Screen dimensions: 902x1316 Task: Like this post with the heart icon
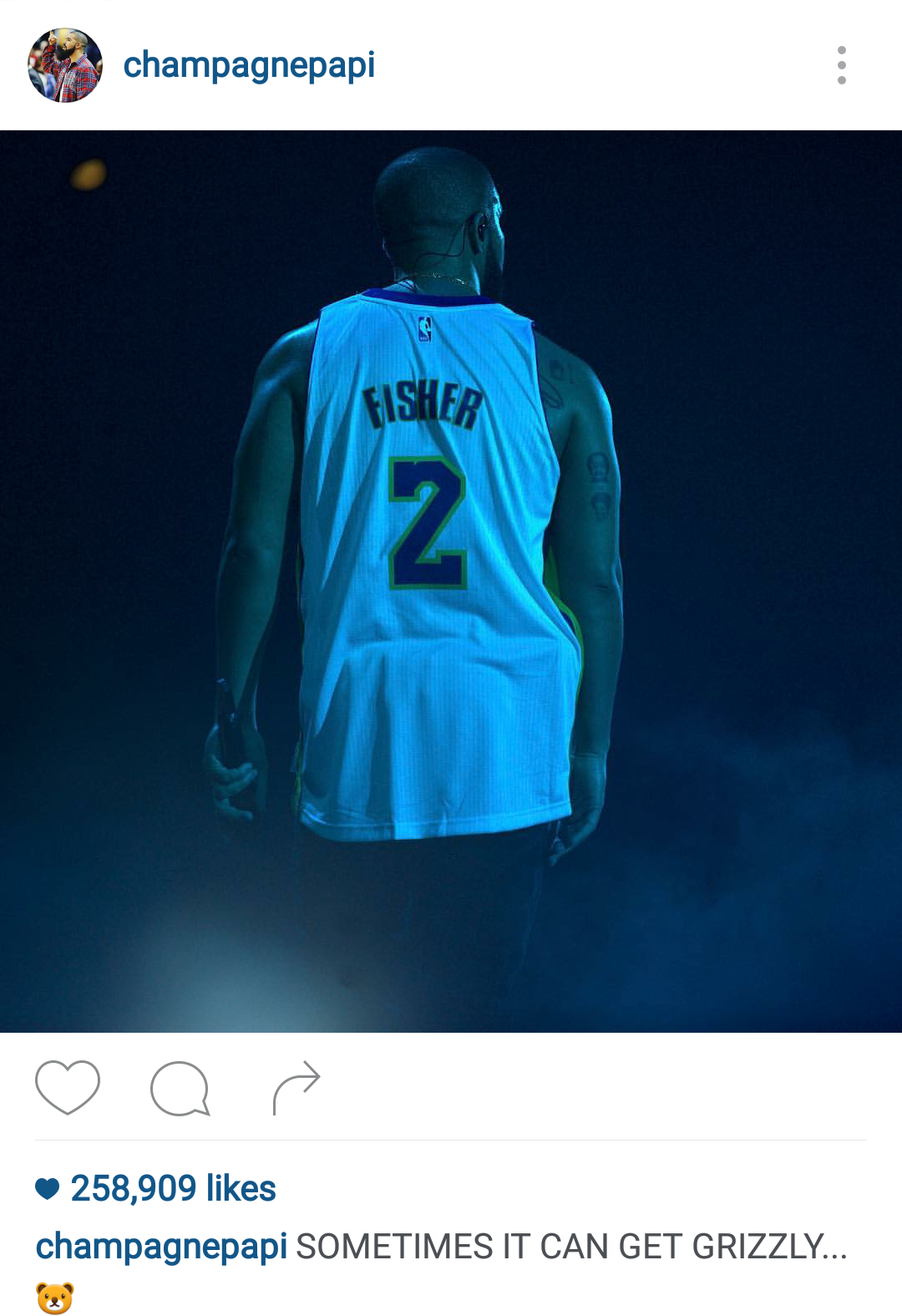coord(68,1087)
